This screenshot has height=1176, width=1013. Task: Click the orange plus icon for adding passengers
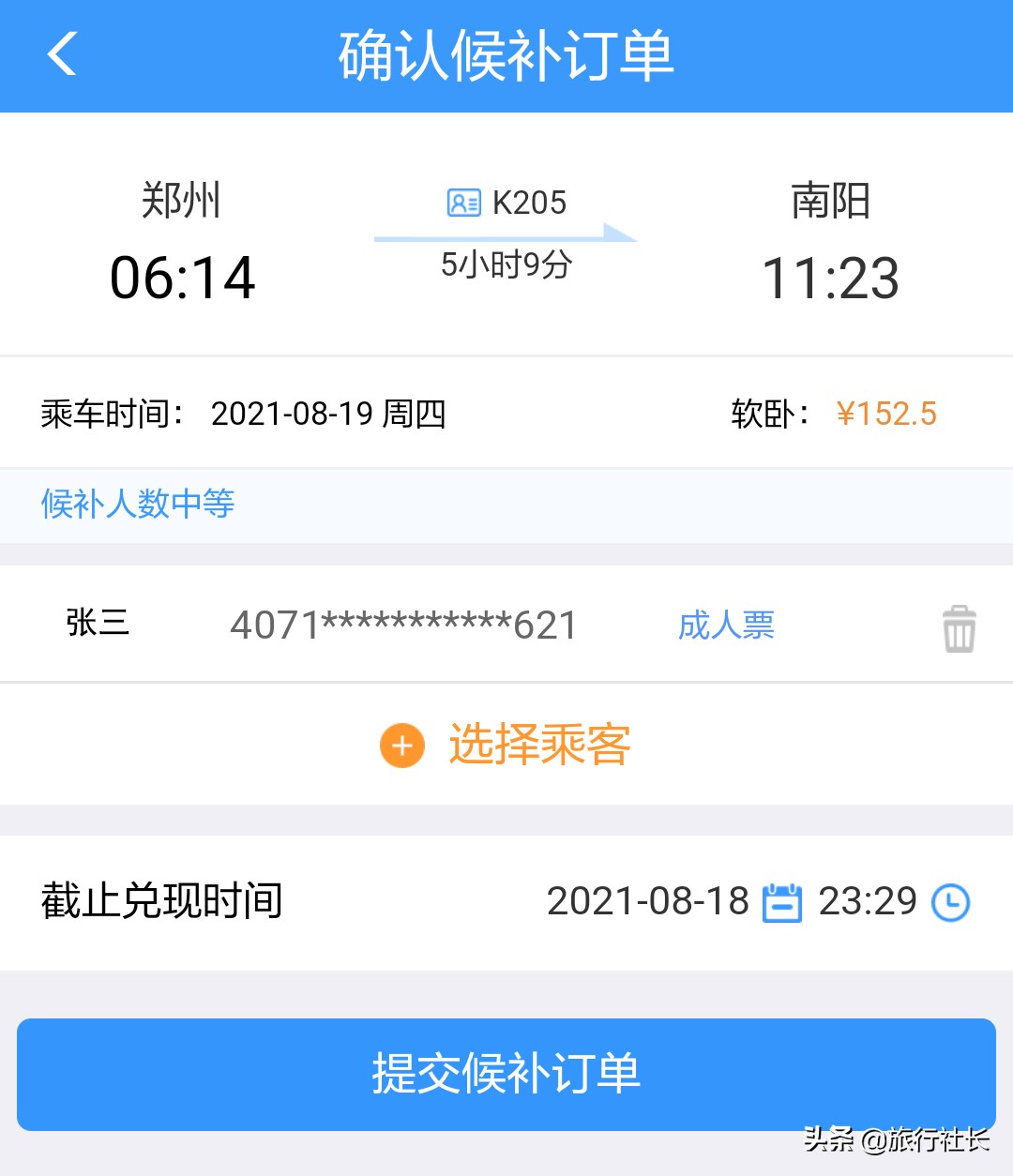click(x=401, y=746)
